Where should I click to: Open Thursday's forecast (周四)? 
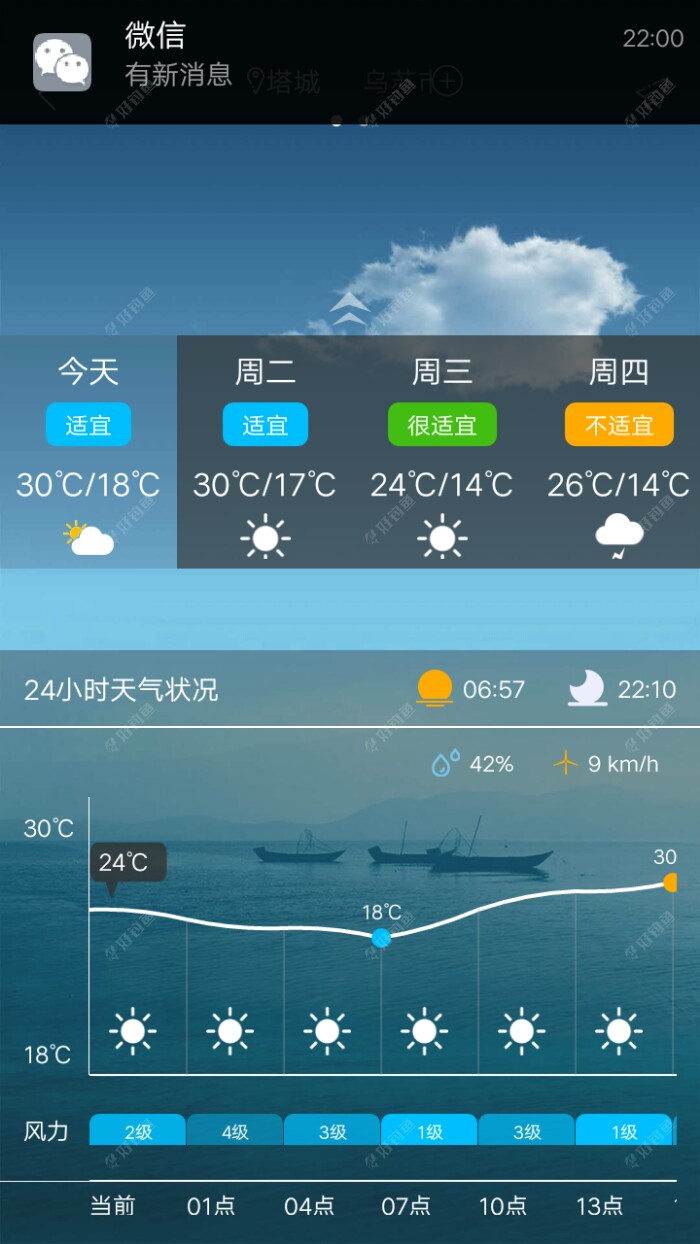click(618, 452)
